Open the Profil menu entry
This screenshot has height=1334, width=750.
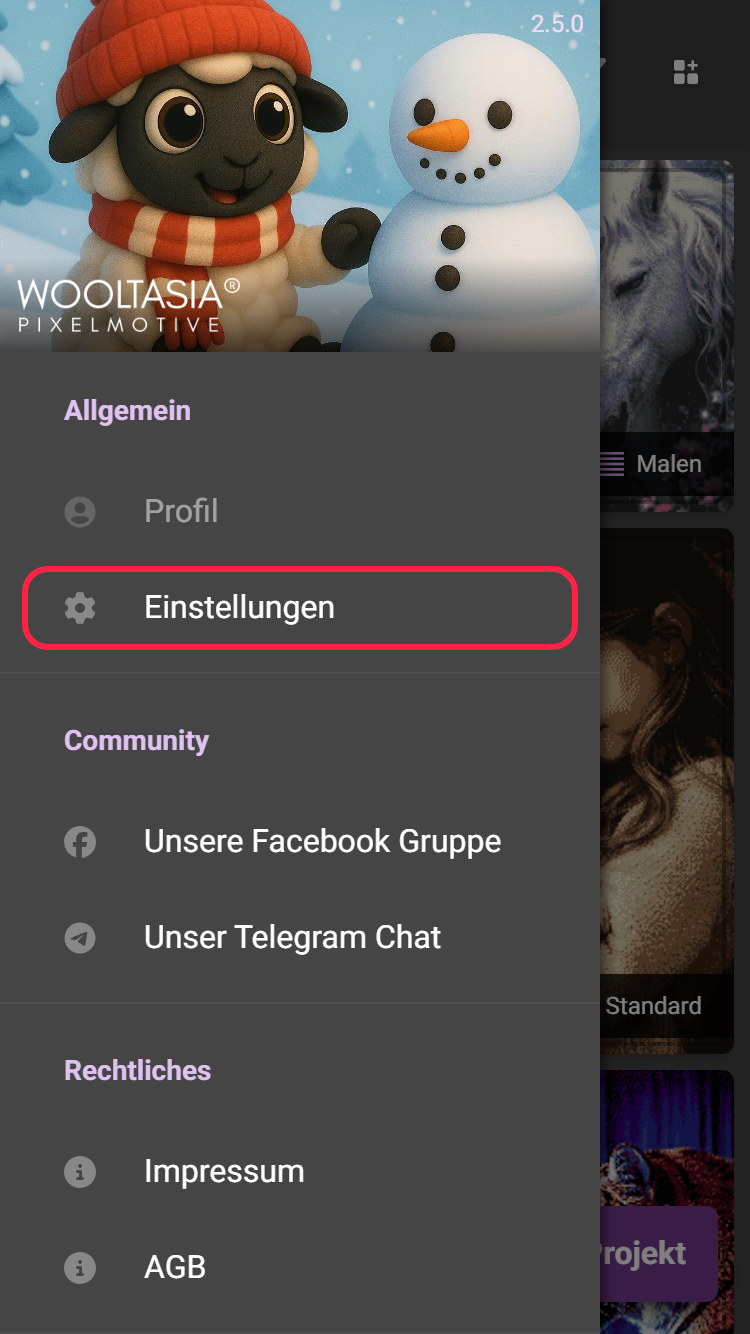click(x=180, y=512)
